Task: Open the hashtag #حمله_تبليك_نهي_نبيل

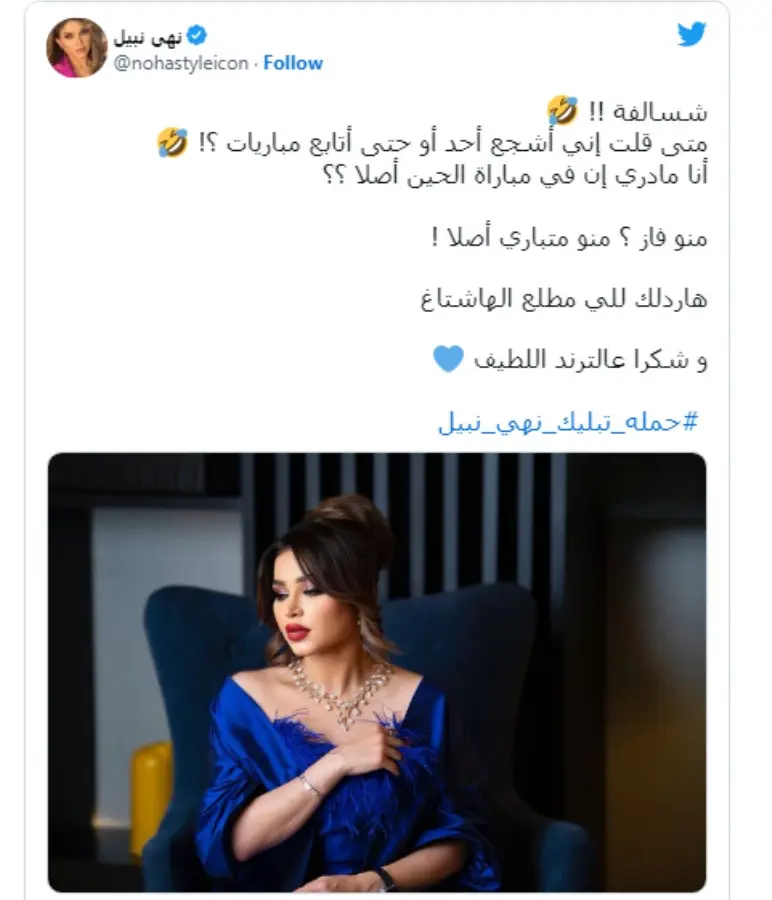Action: point(567,422)
